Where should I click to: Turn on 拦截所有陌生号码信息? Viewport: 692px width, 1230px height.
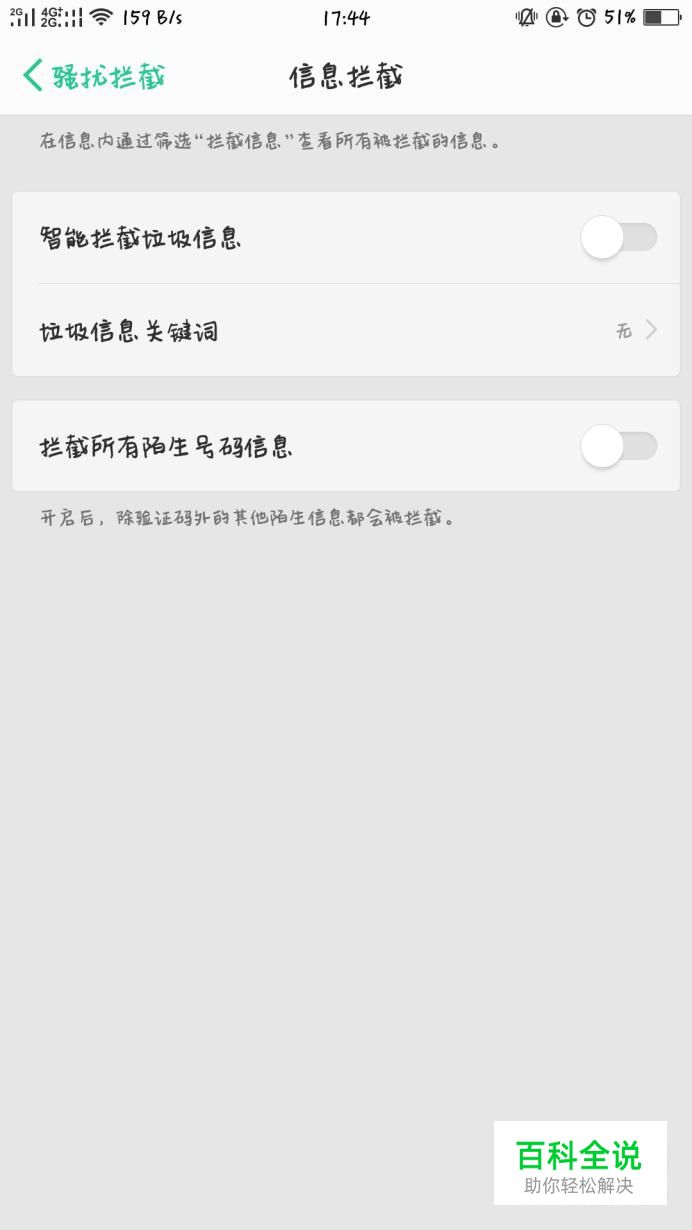(619, 446)
